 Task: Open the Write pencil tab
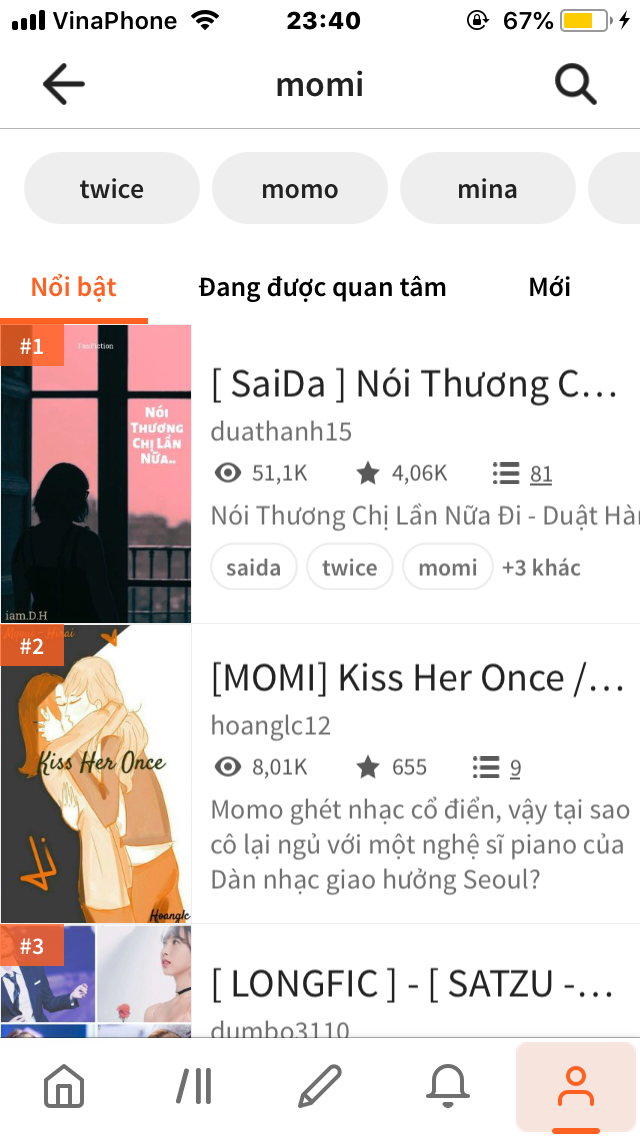[x=320, y=1086]
